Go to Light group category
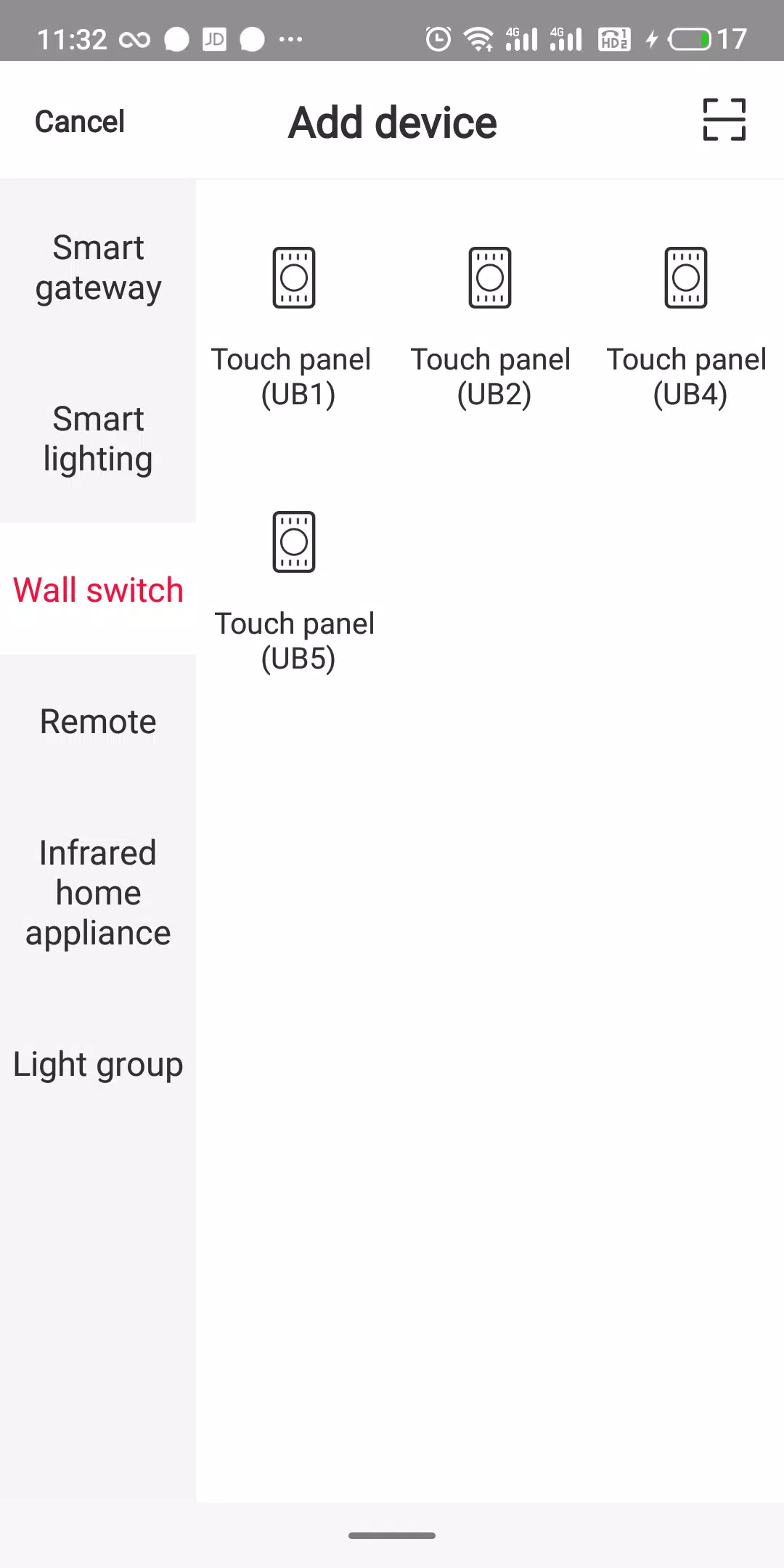The image size is (784, 1568). pos(98,1064)
